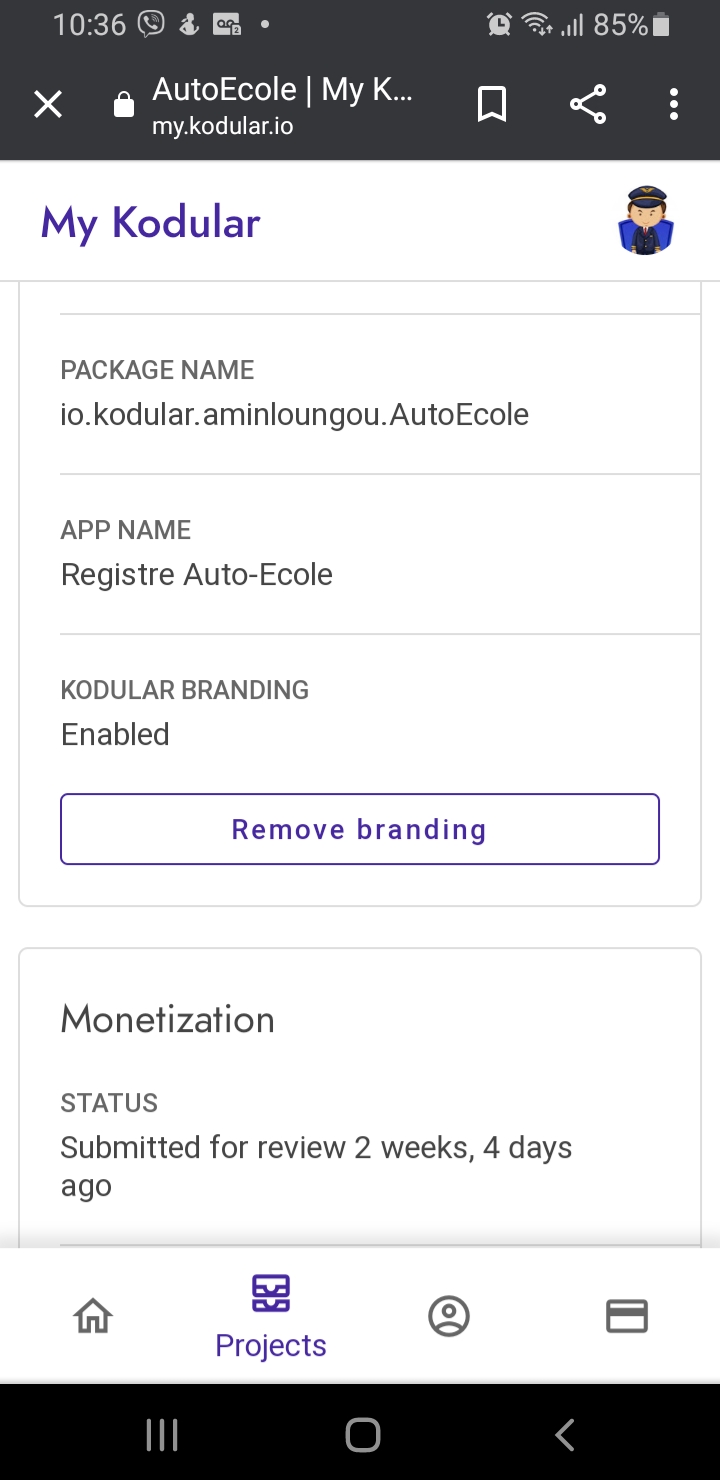Switch to the Projects tab

click(271, 1316)
